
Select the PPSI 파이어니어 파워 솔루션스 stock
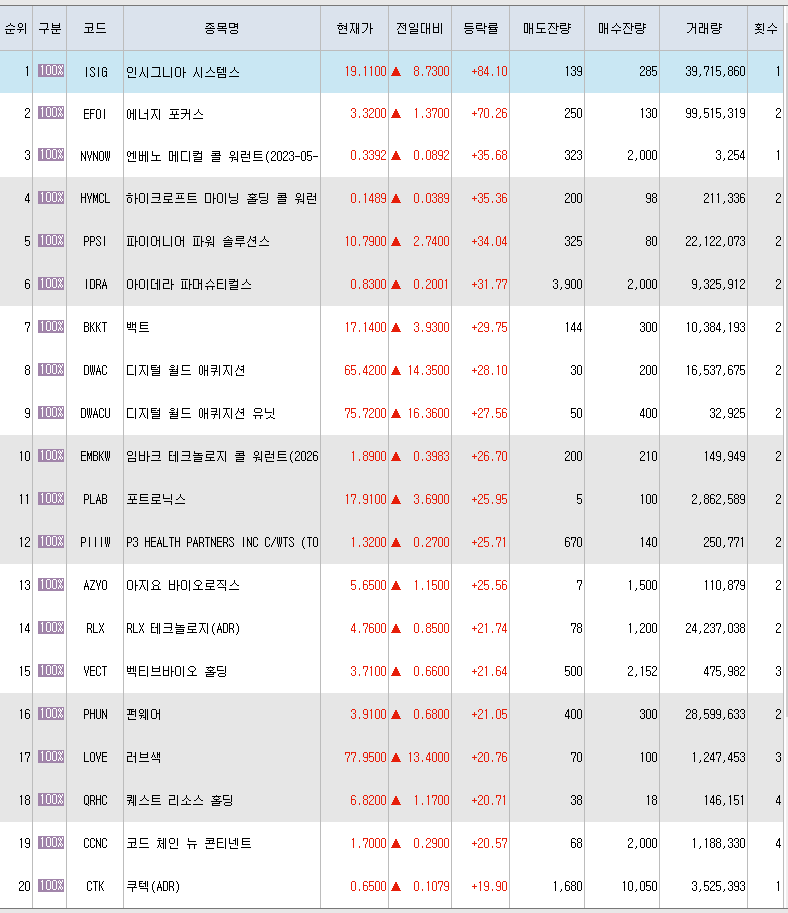(x=391, y=241)
